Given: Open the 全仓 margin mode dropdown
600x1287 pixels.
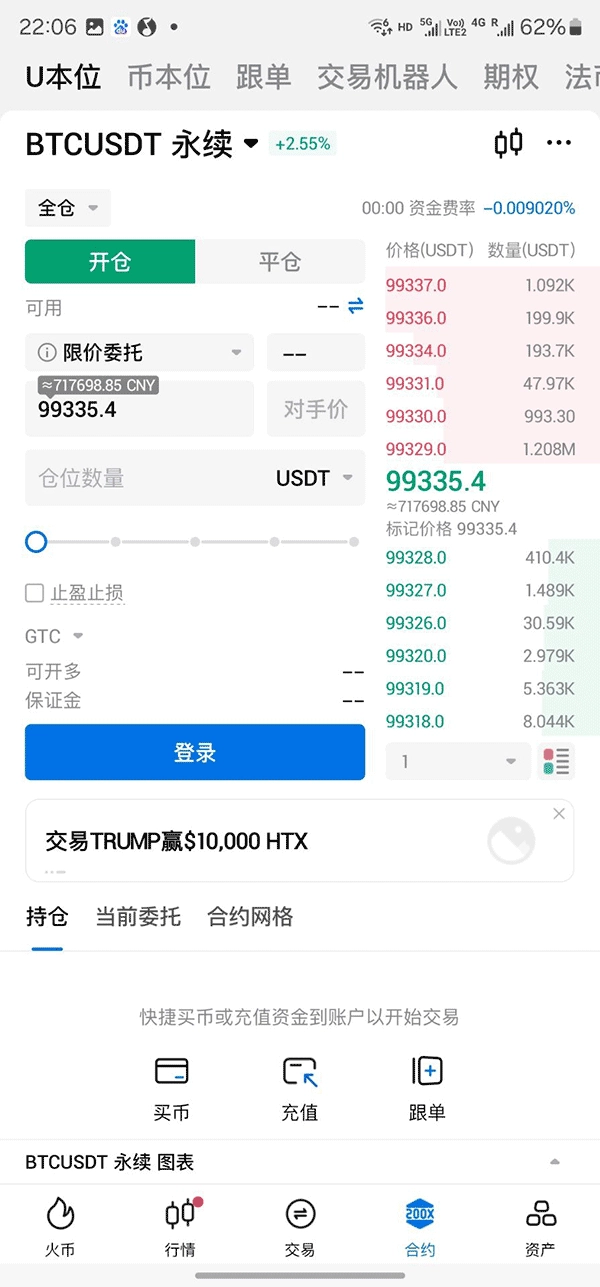Looking at the screenshot, I should click(x=68, y=208).
